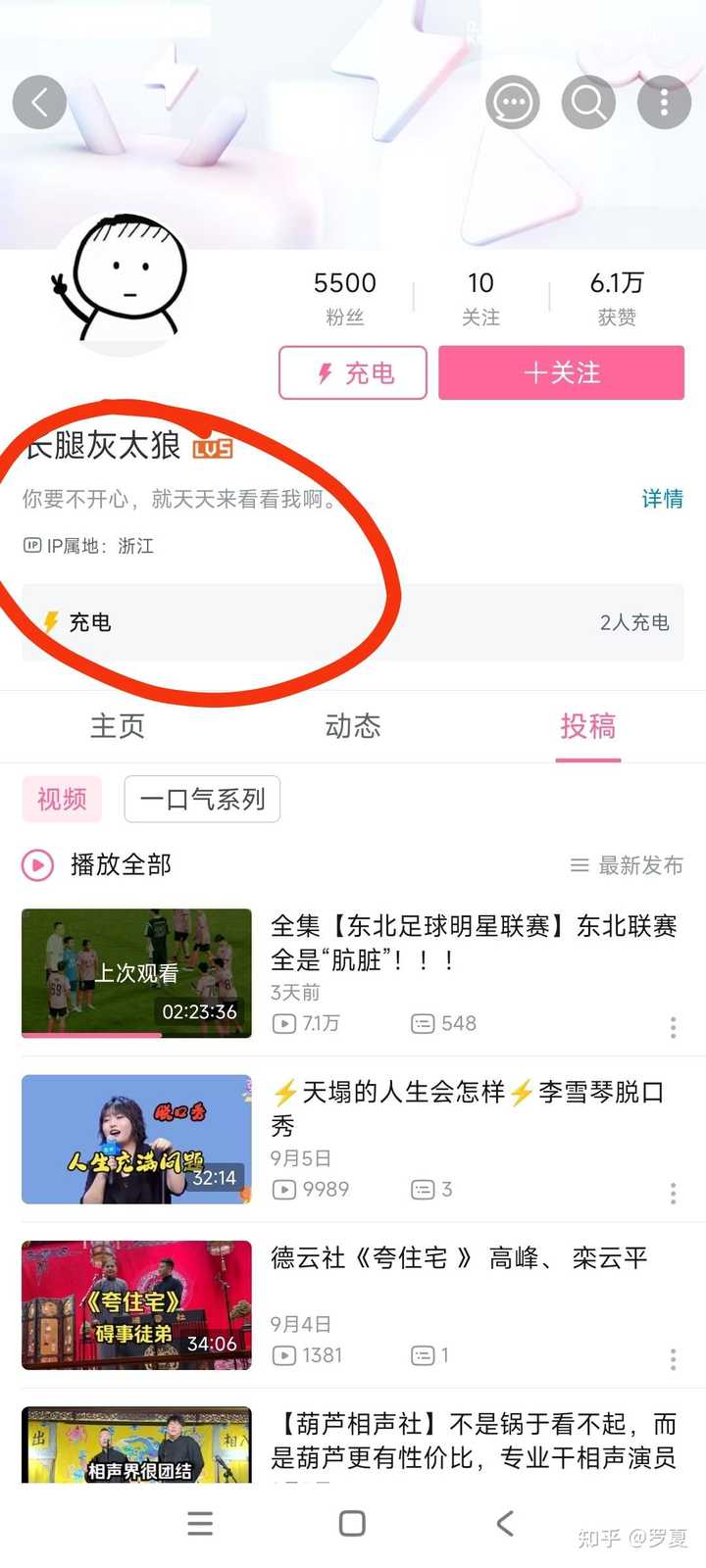
Task: Follow this user with +关注
Action: 561,372
